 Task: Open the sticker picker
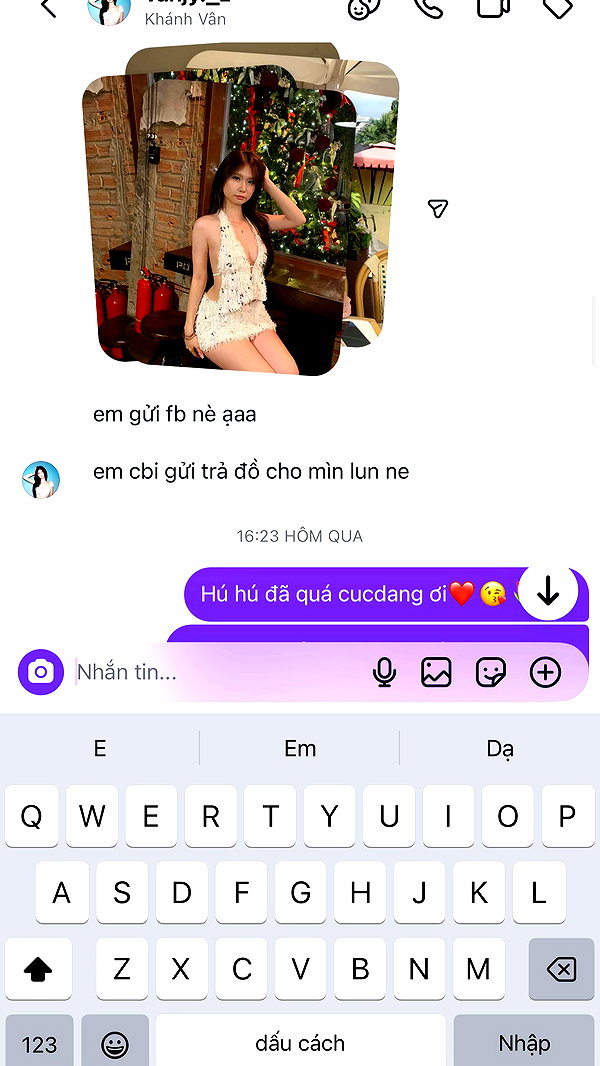click(491, 672)
